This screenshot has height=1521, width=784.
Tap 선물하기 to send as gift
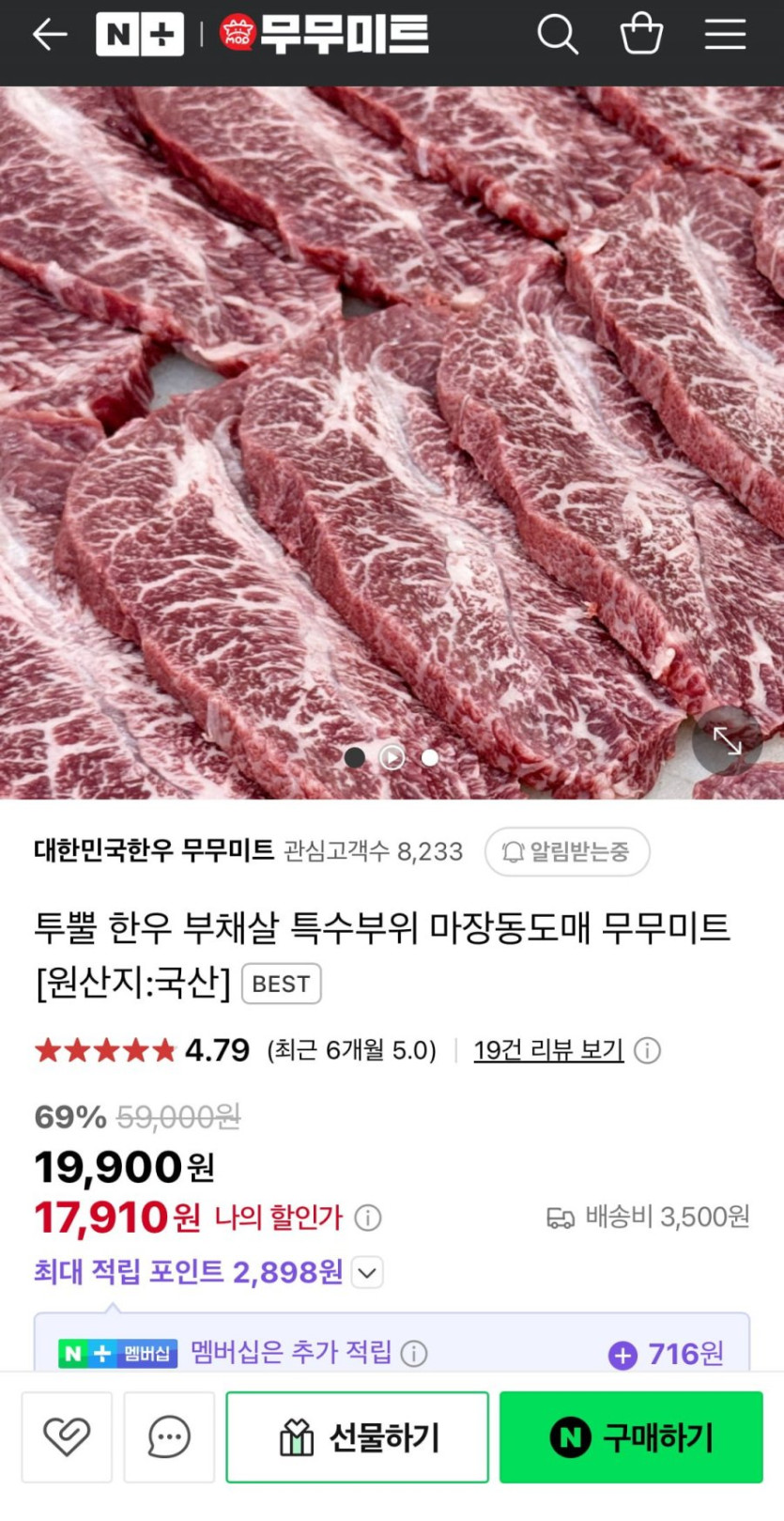357,1436
